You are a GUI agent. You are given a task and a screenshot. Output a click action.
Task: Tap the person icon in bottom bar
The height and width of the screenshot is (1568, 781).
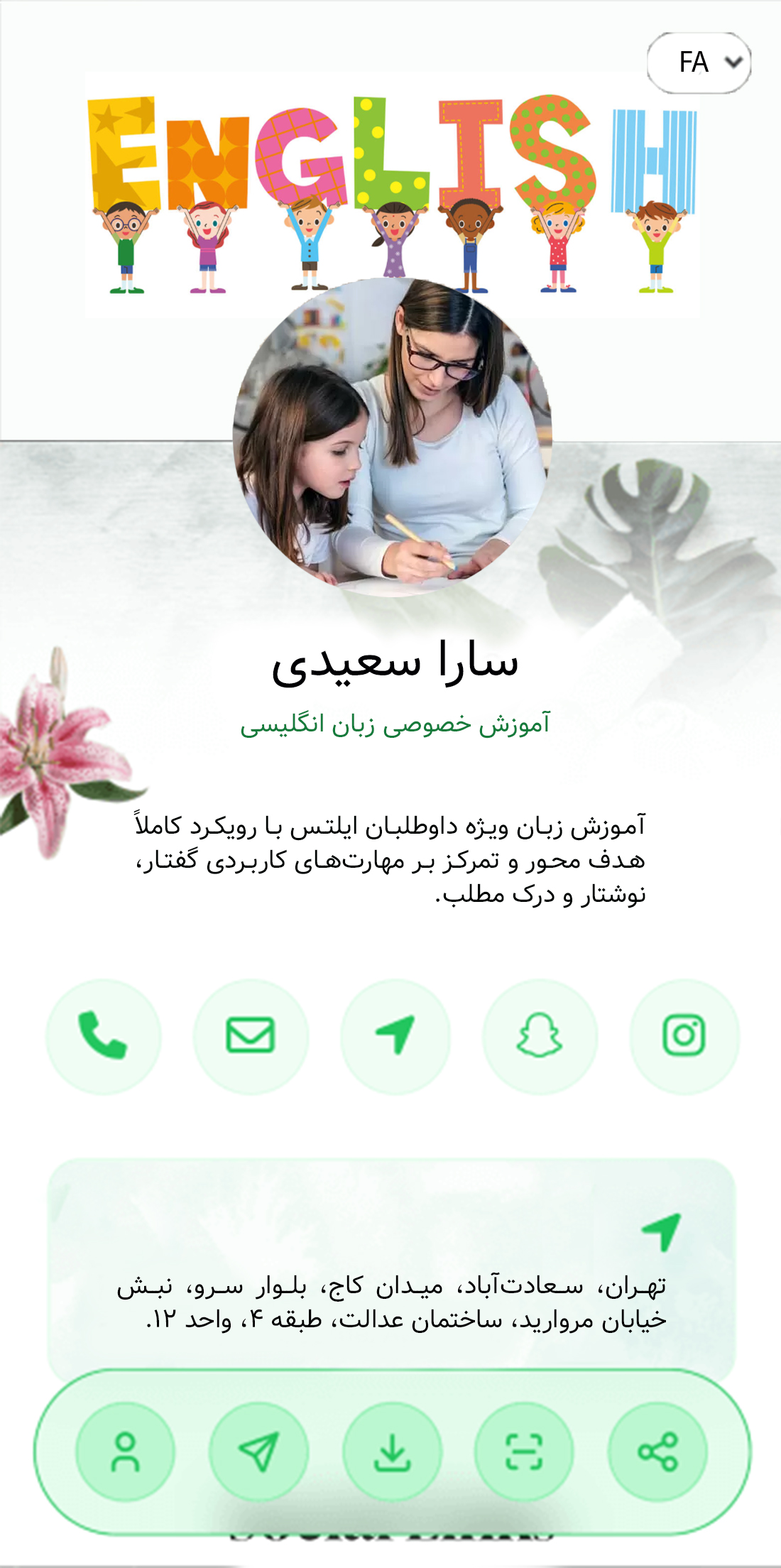pos(125,1452)
